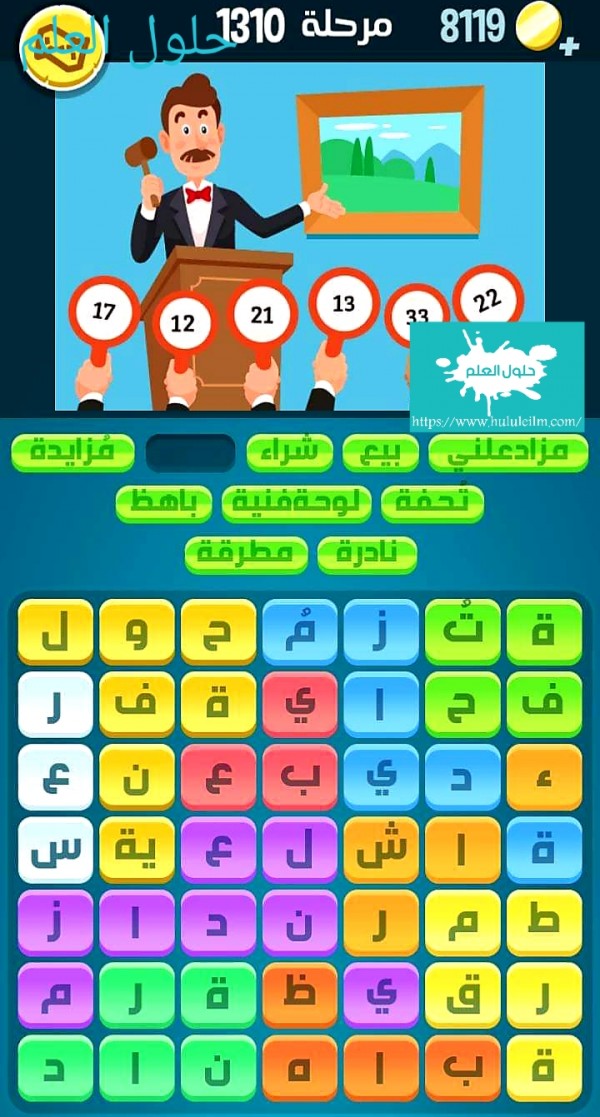The width and height of the screenshot is (600, 1117).
Task: Choose the orange ظ letter tile
Action: [x=300, y=997]
